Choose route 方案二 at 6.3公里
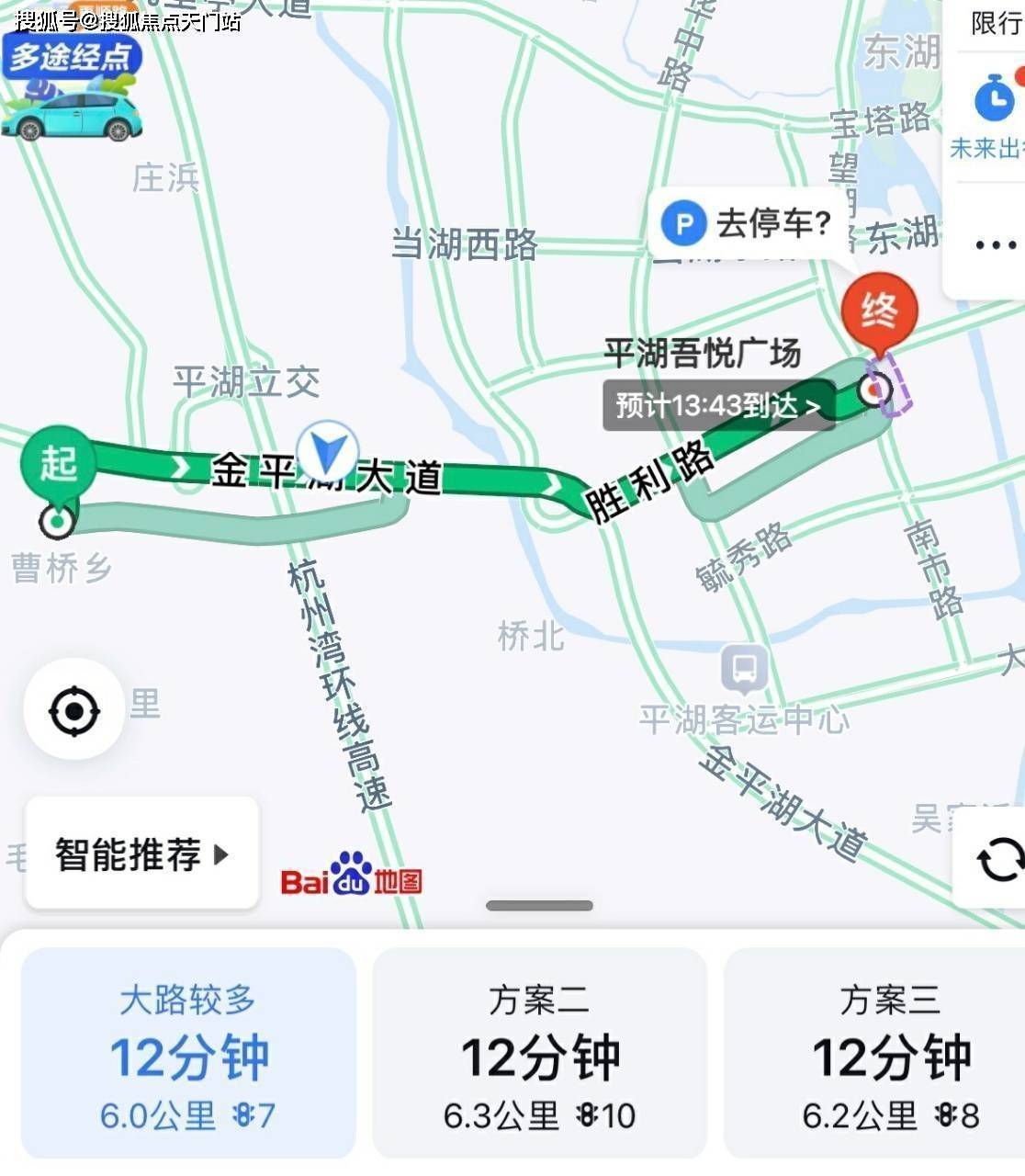1025x1176 pixels. pos(539,1054)
